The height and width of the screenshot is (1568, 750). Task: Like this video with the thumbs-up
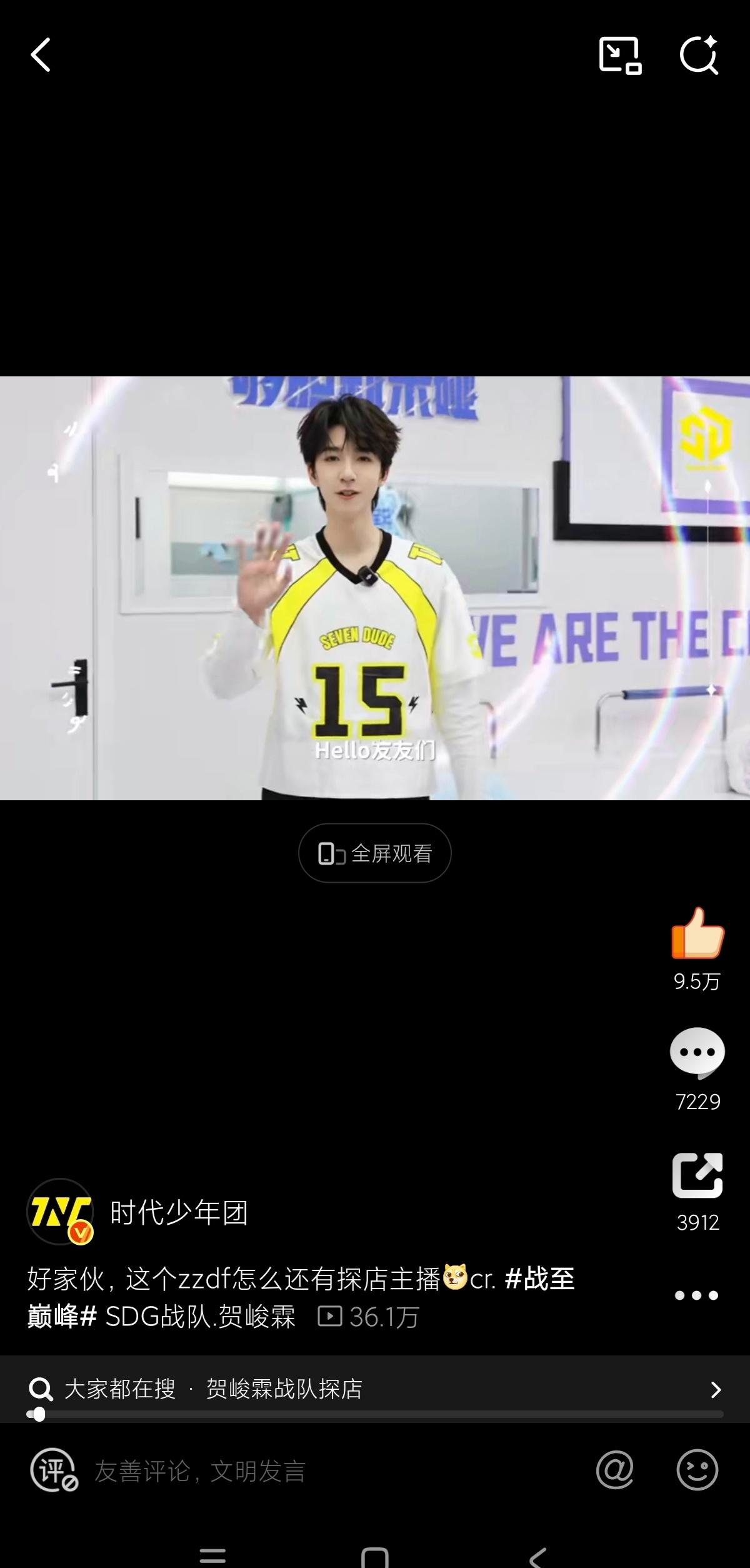697,933
